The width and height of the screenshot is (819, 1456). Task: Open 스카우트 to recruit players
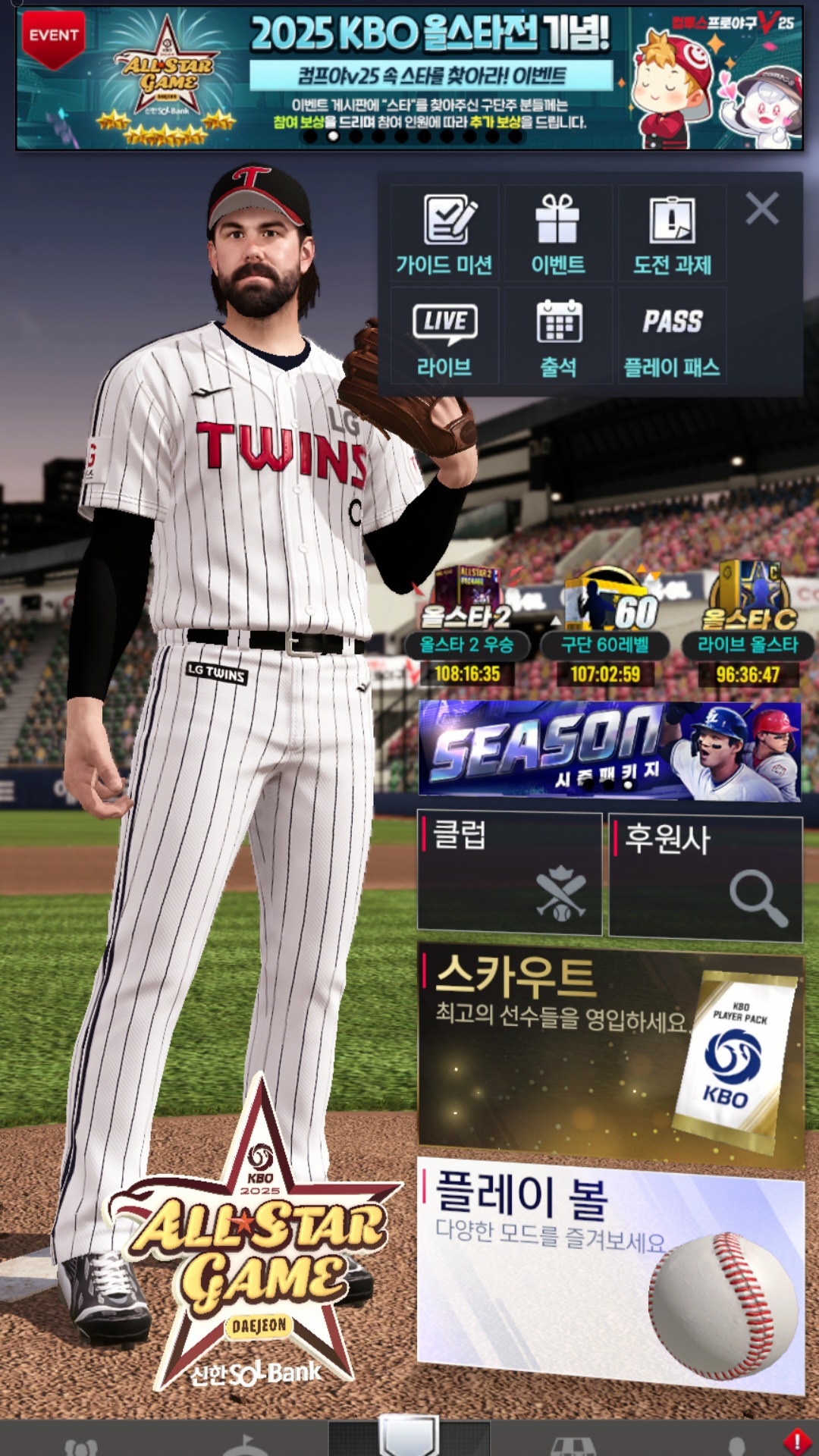coord(611,1056)
